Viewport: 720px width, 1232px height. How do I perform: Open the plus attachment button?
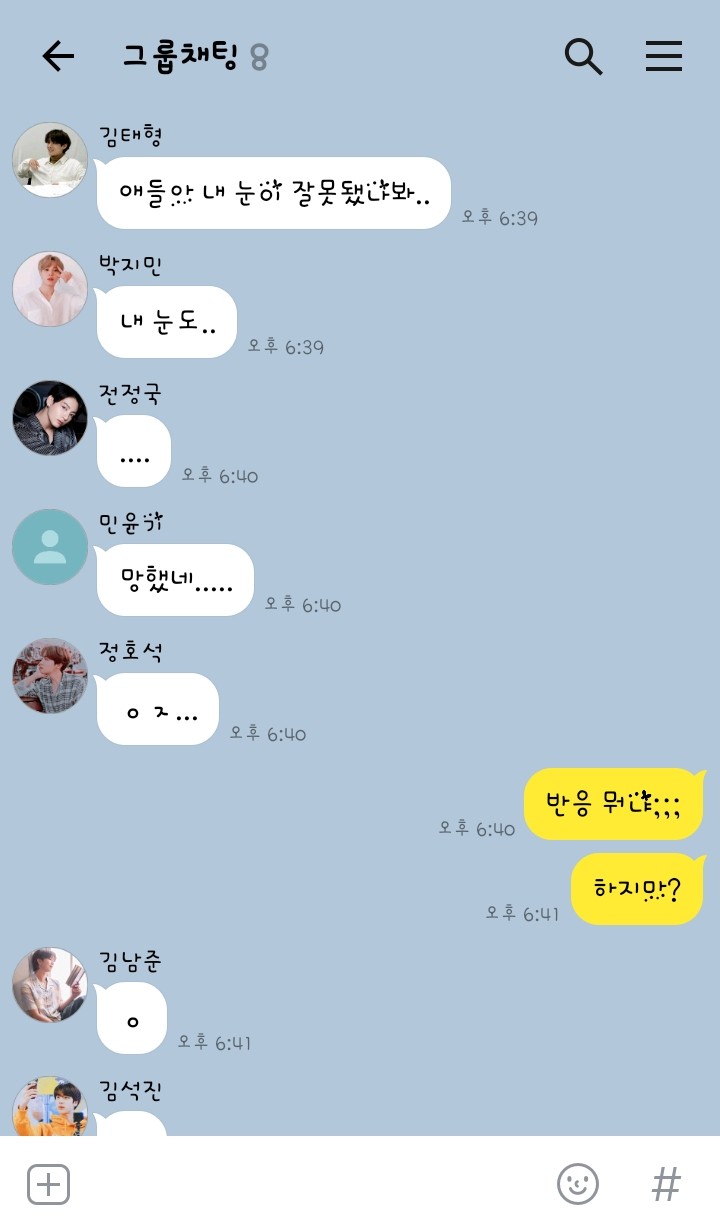[48, 1185]
